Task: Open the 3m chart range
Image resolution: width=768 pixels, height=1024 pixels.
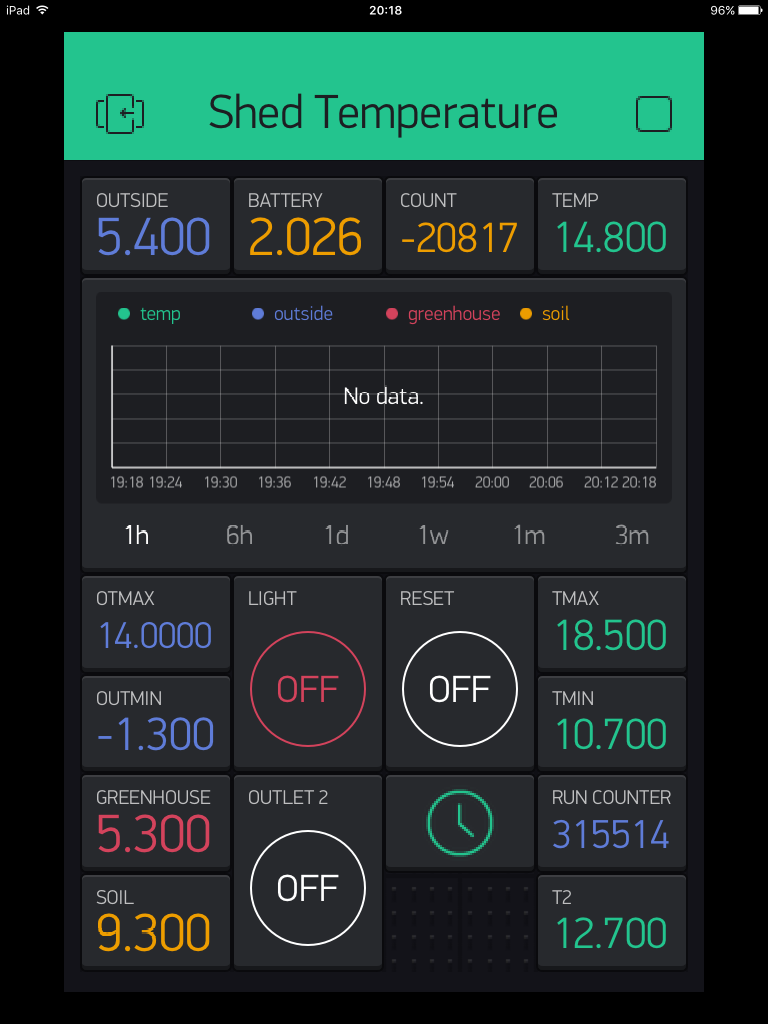Action: pyautogui.click(x=631, y=535)
